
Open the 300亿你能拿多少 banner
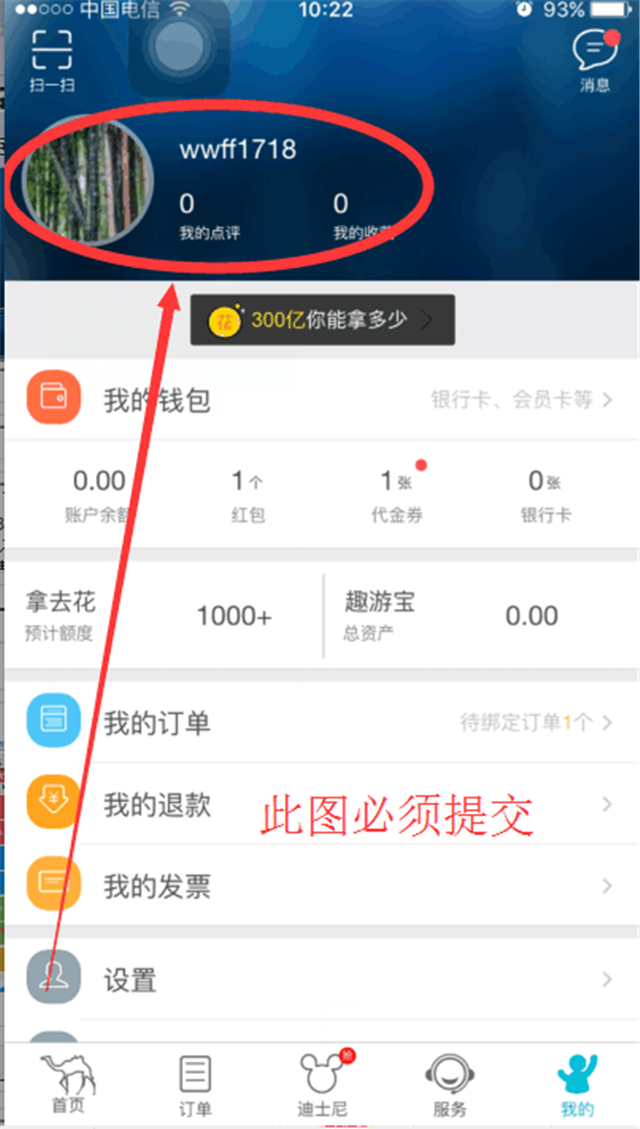323,320
